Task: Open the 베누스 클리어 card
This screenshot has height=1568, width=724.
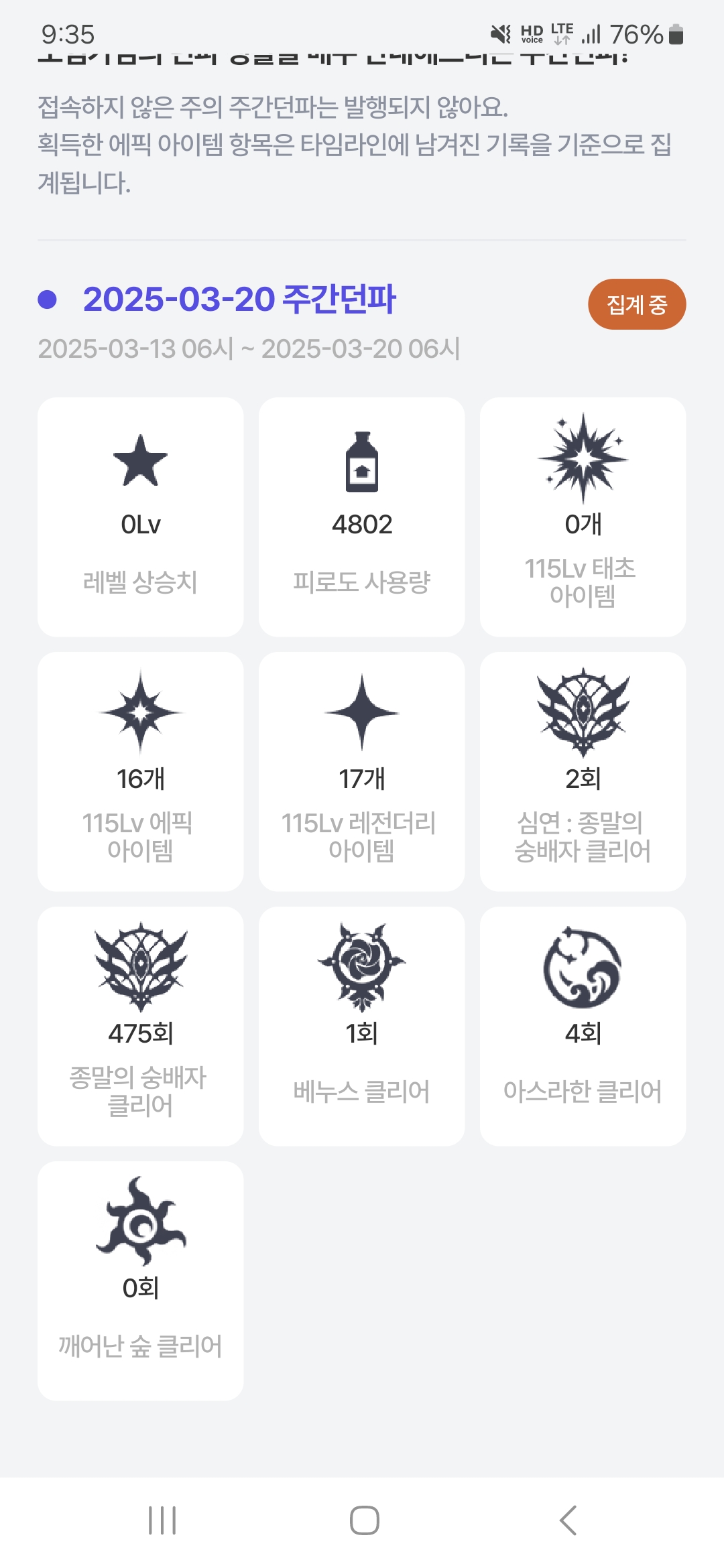Action: coord(361,1025)
